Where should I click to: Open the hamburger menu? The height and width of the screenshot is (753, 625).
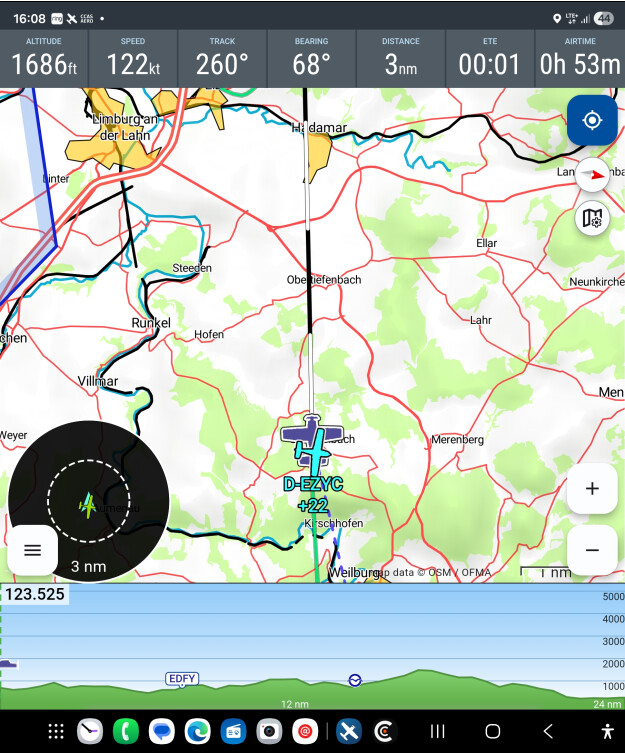point(33,550)
